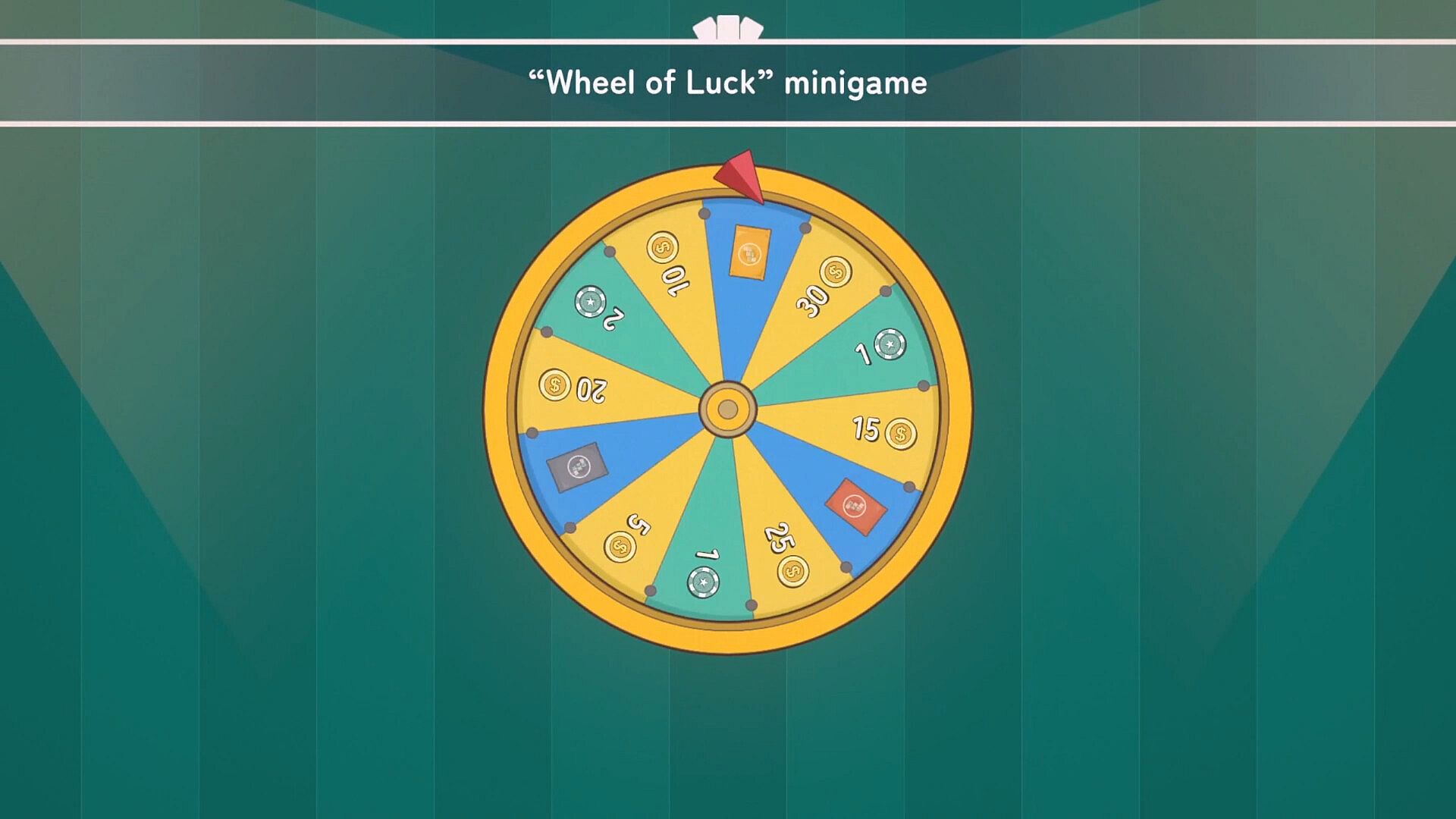The height and width of the screenshot is (819, 1456).
Task: Spin the Wheel of Luck
Action: (727, 409)
